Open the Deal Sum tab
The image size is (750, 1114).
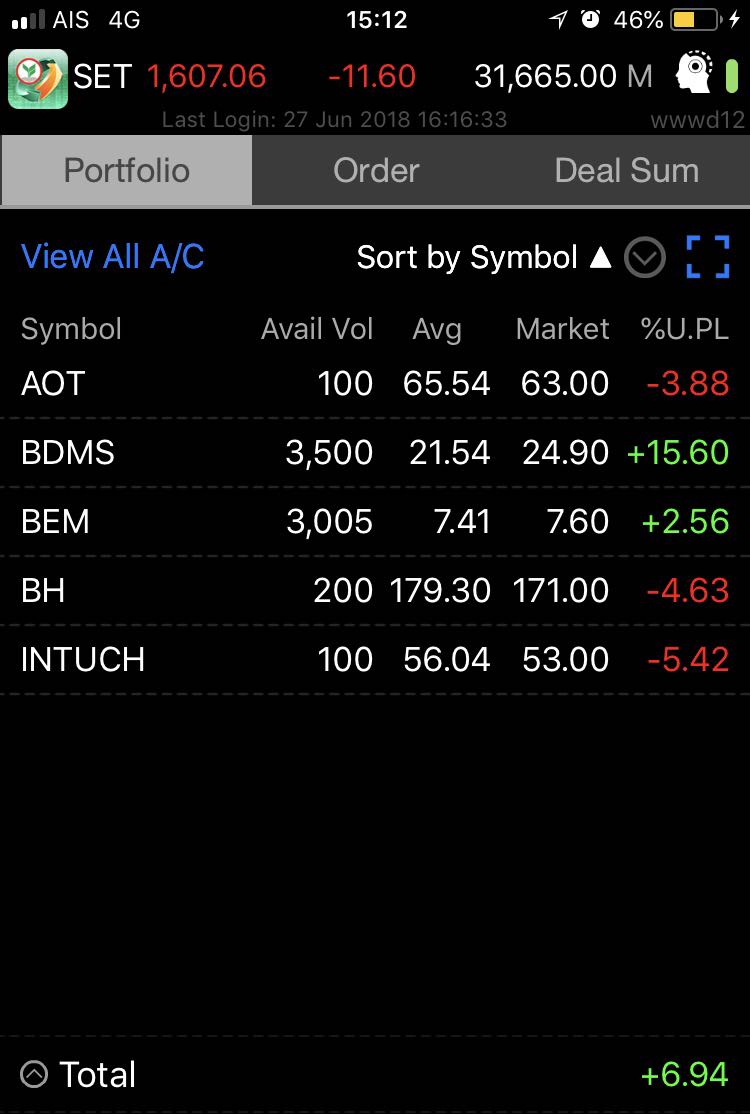pos(626,171)
